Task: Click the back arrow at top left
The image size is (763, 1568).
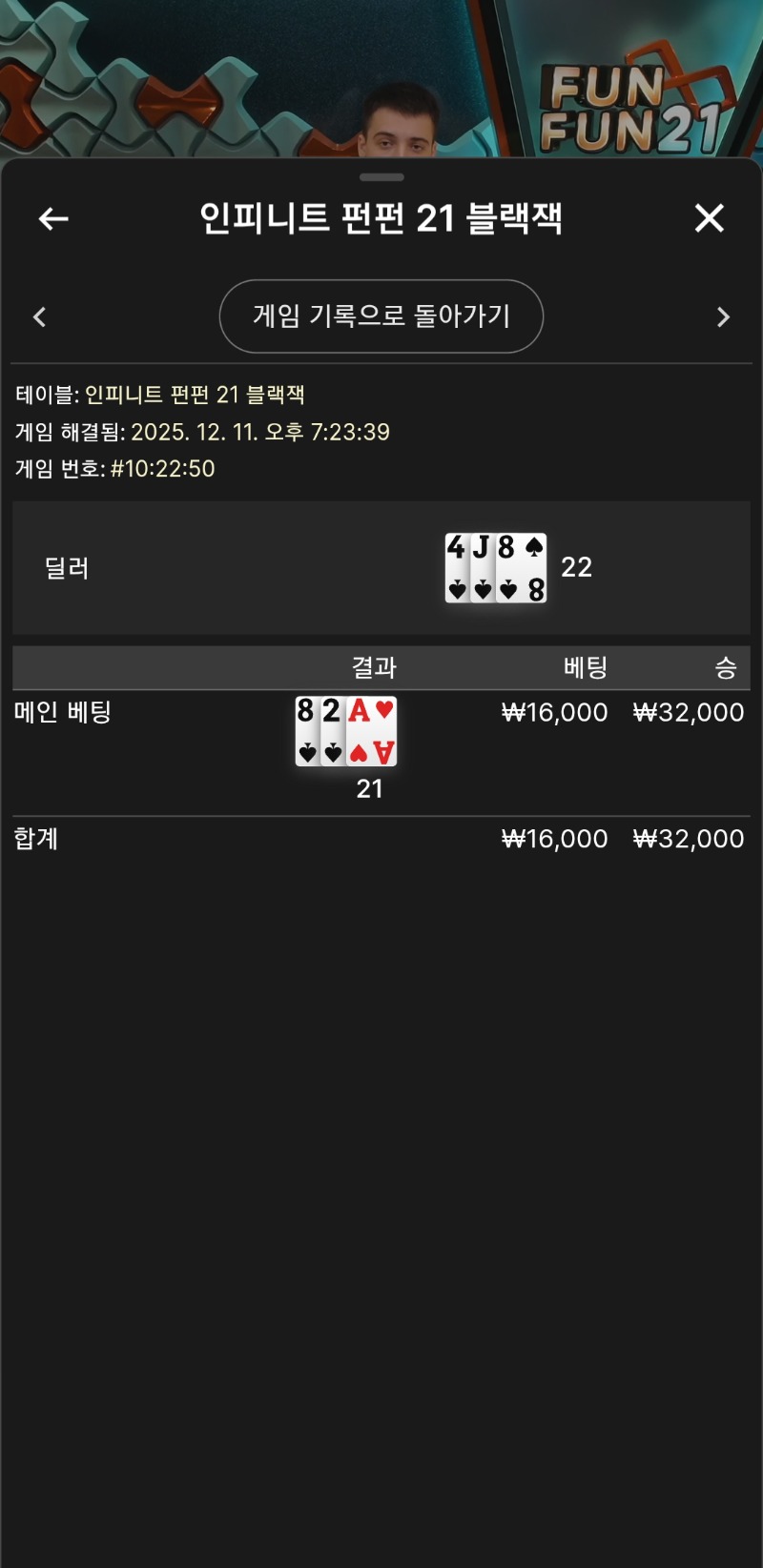Action: click(x=52, y=218)
